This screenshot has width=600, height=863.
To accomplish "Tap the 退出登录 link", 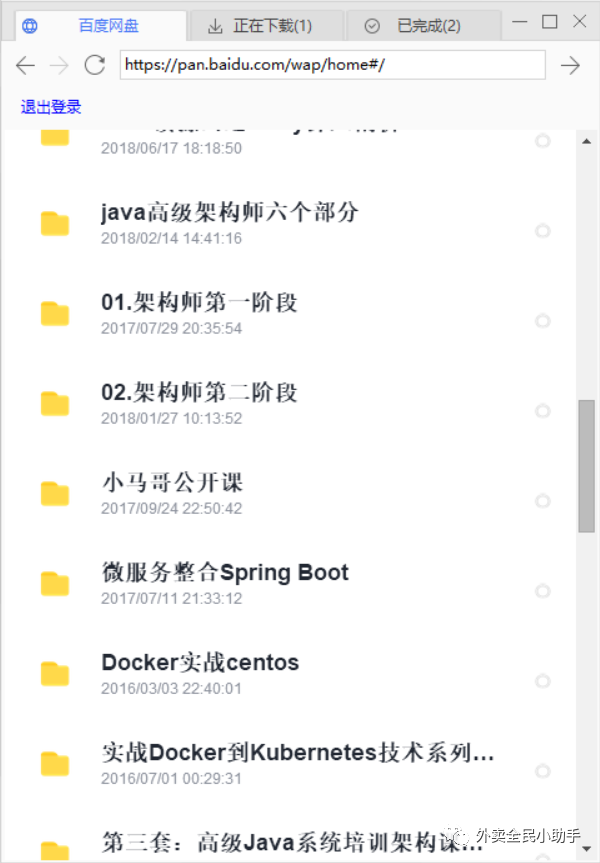I will 51,107.
